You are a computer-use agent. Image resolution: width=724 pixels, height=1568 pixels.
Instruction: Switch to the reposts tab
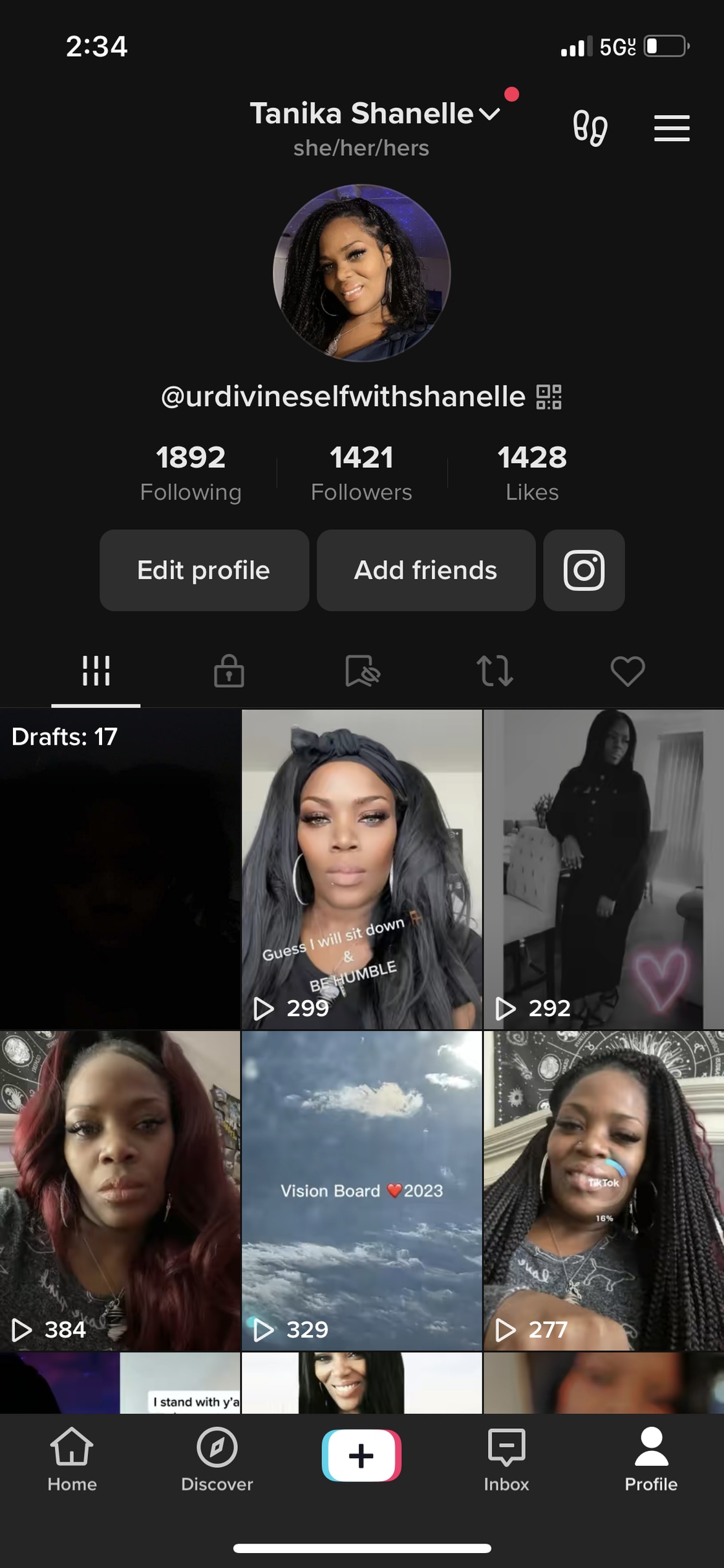[x=495, y=671]
